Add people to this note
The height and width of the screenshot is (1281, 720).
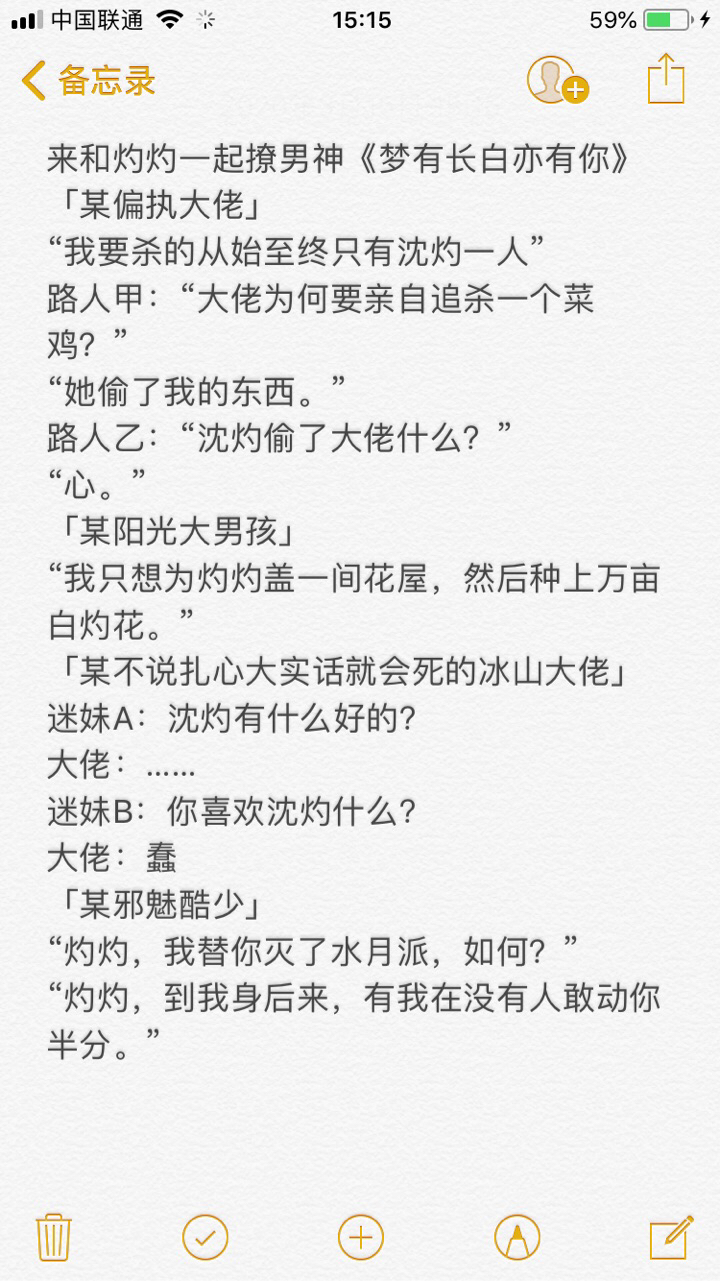pyautogui.click(x=557, y=80)
